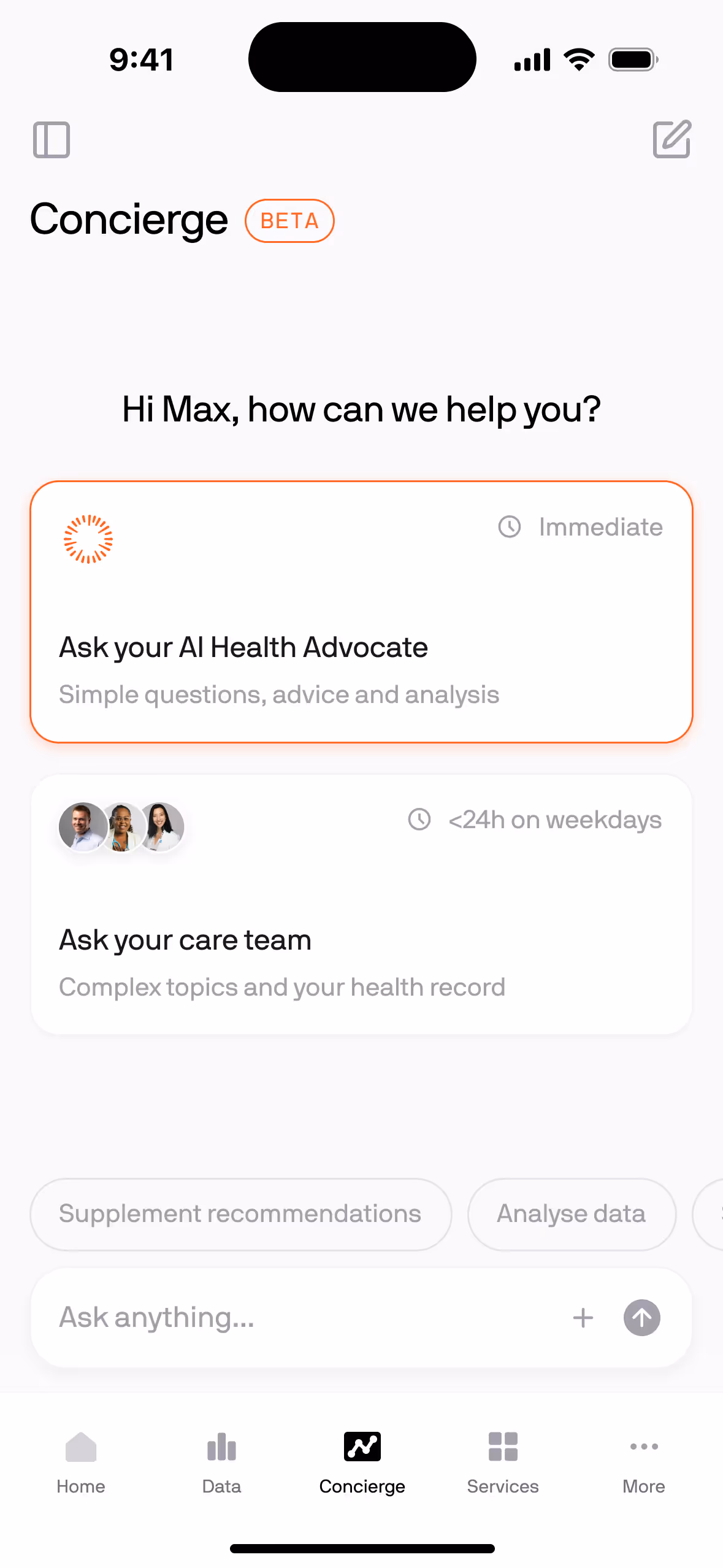Switch to the Data tab
This screenshot has width=723, height=1568.
point(221,1463)
